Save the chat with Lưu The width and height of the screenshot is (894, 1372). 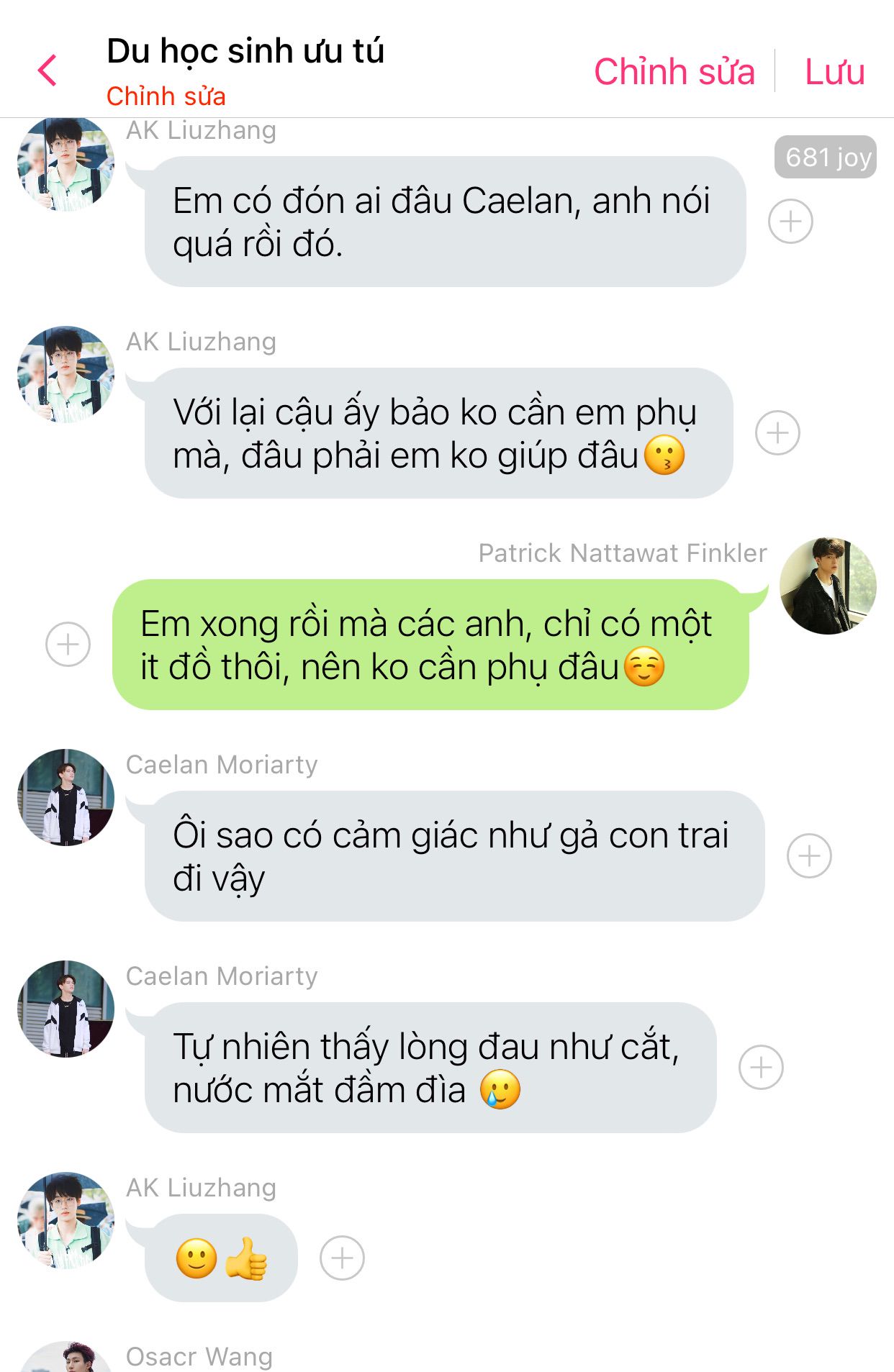pyautogui.click(x=834, y=72)
